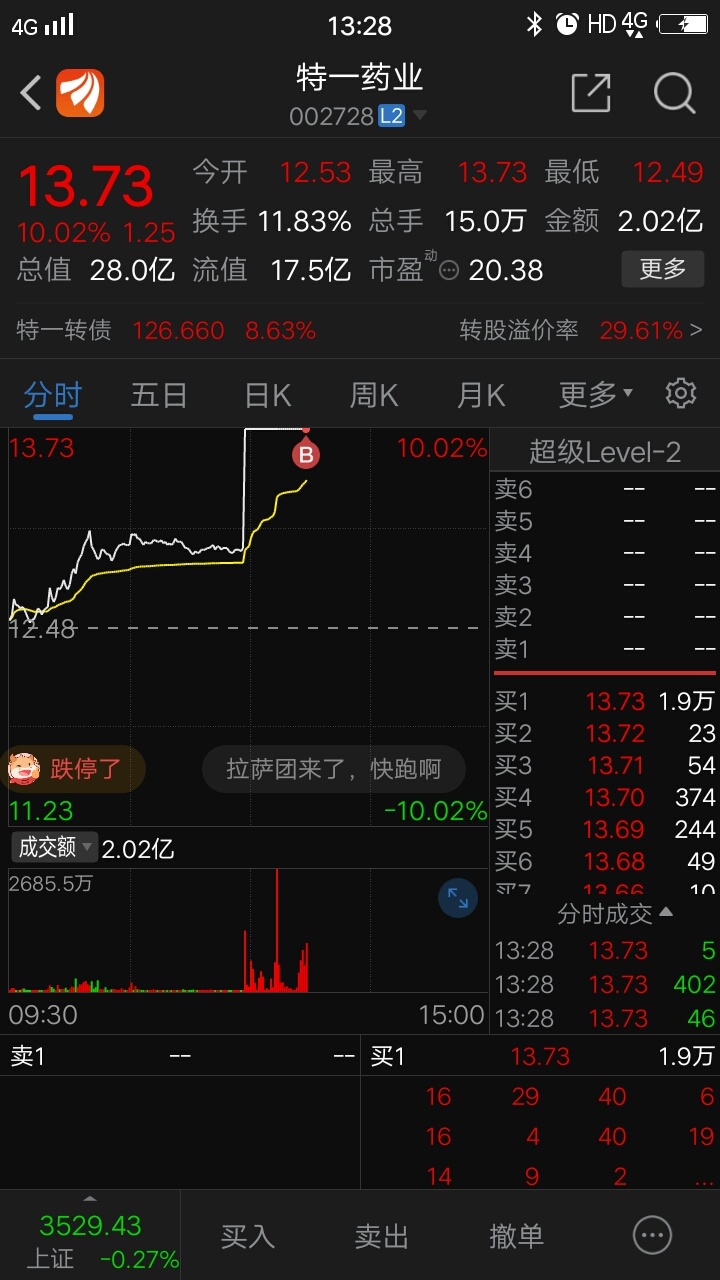Open 撤单 to cancel orders

point(516,1236)
